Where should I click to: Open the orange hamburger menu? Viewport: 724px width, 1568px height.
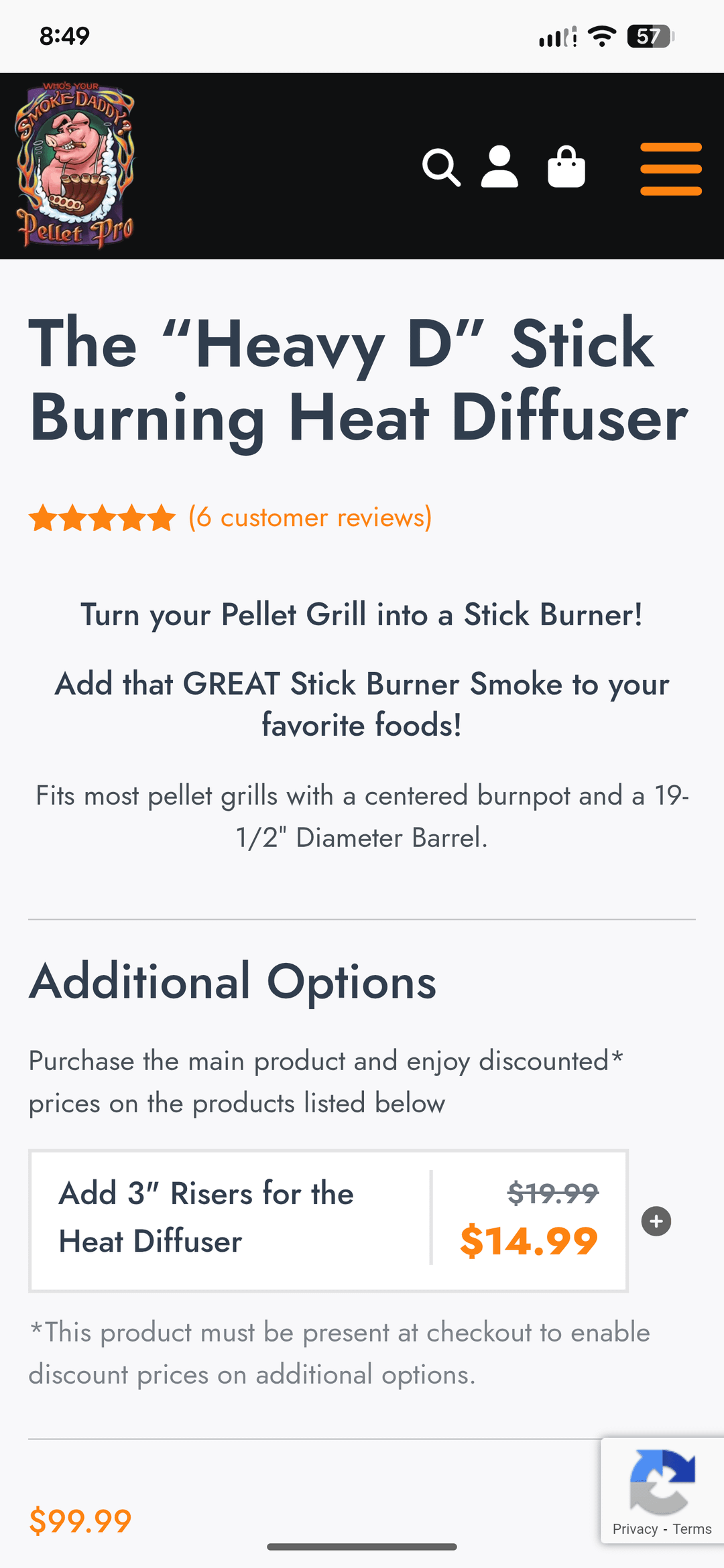[x=670, y=168]
